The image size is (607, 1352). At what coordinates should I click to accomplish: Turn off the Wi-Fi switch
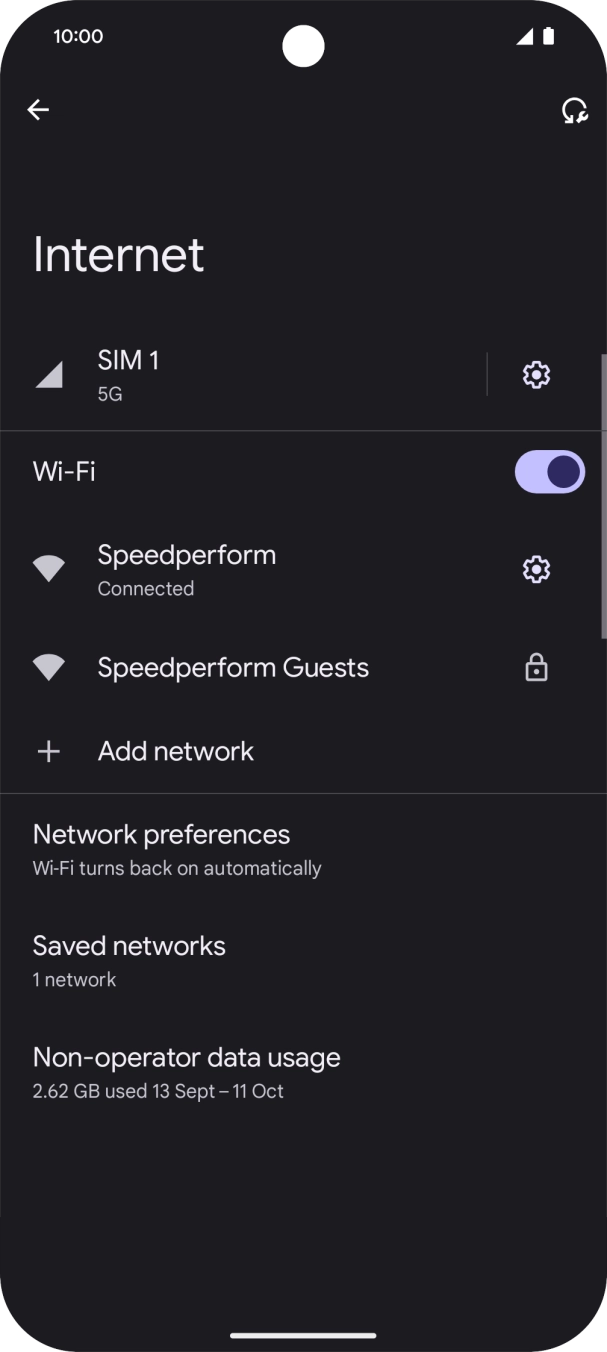(549, 472)
